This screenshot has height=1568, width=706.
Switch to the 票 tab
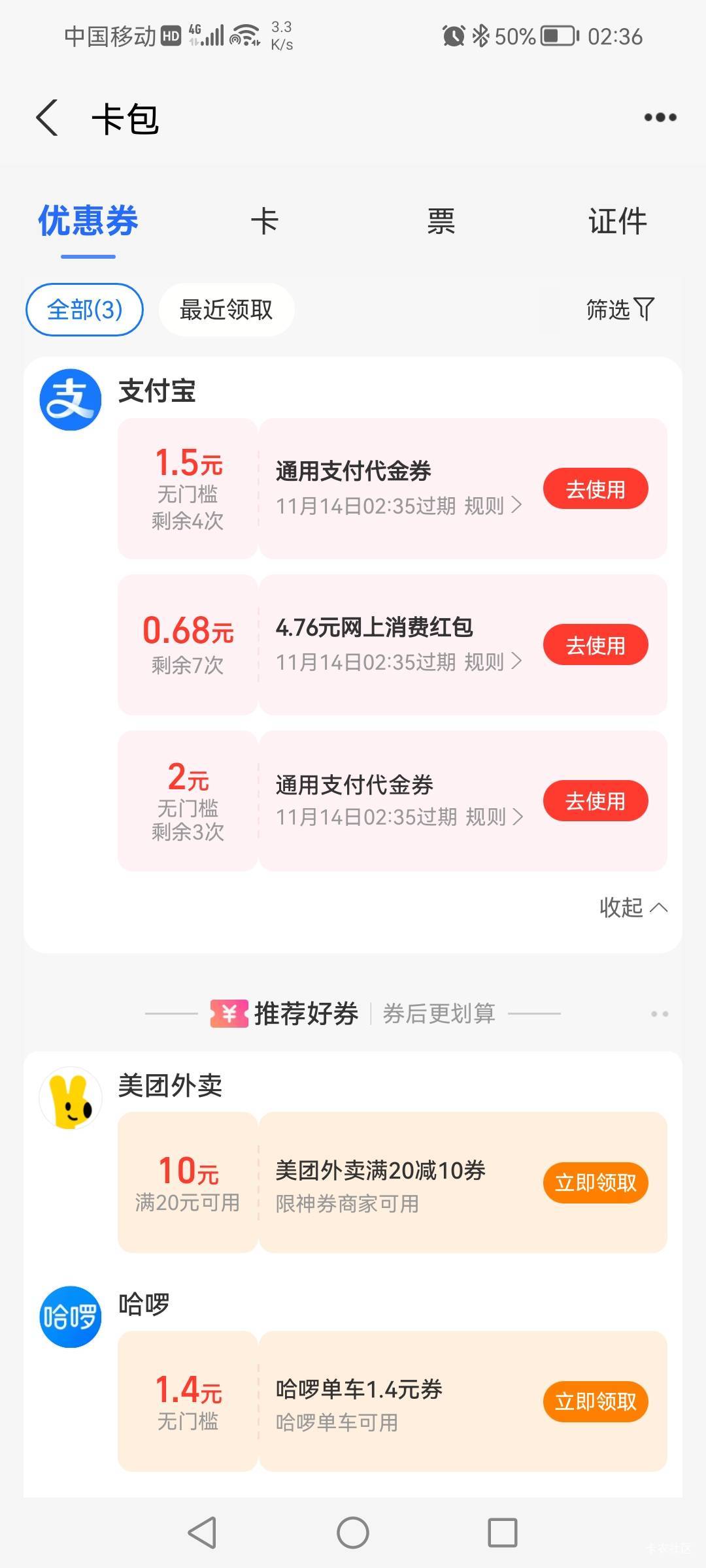tap(441, 221)
